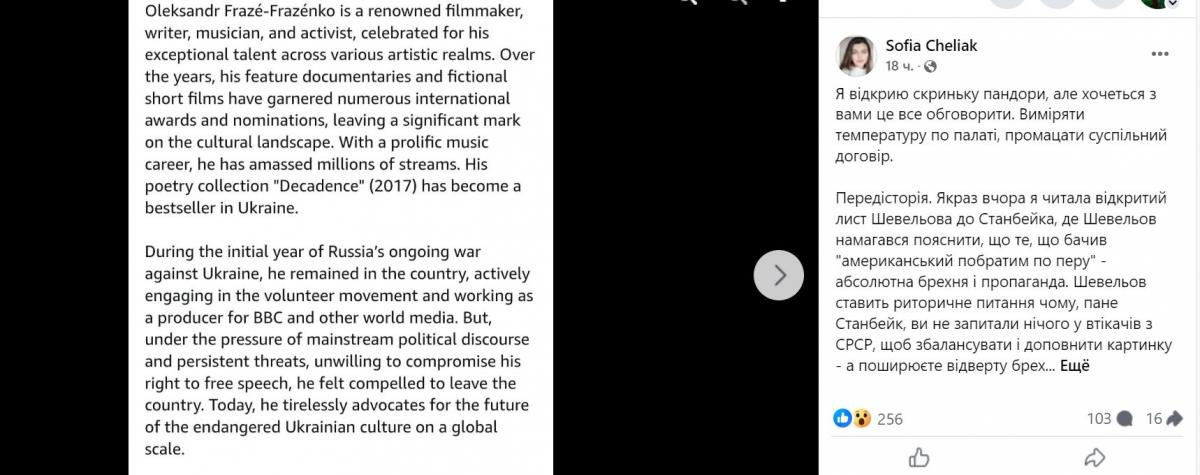The image size is (1200, 475).
Task: Open the 103 comments
Action: coord(1108,419)
